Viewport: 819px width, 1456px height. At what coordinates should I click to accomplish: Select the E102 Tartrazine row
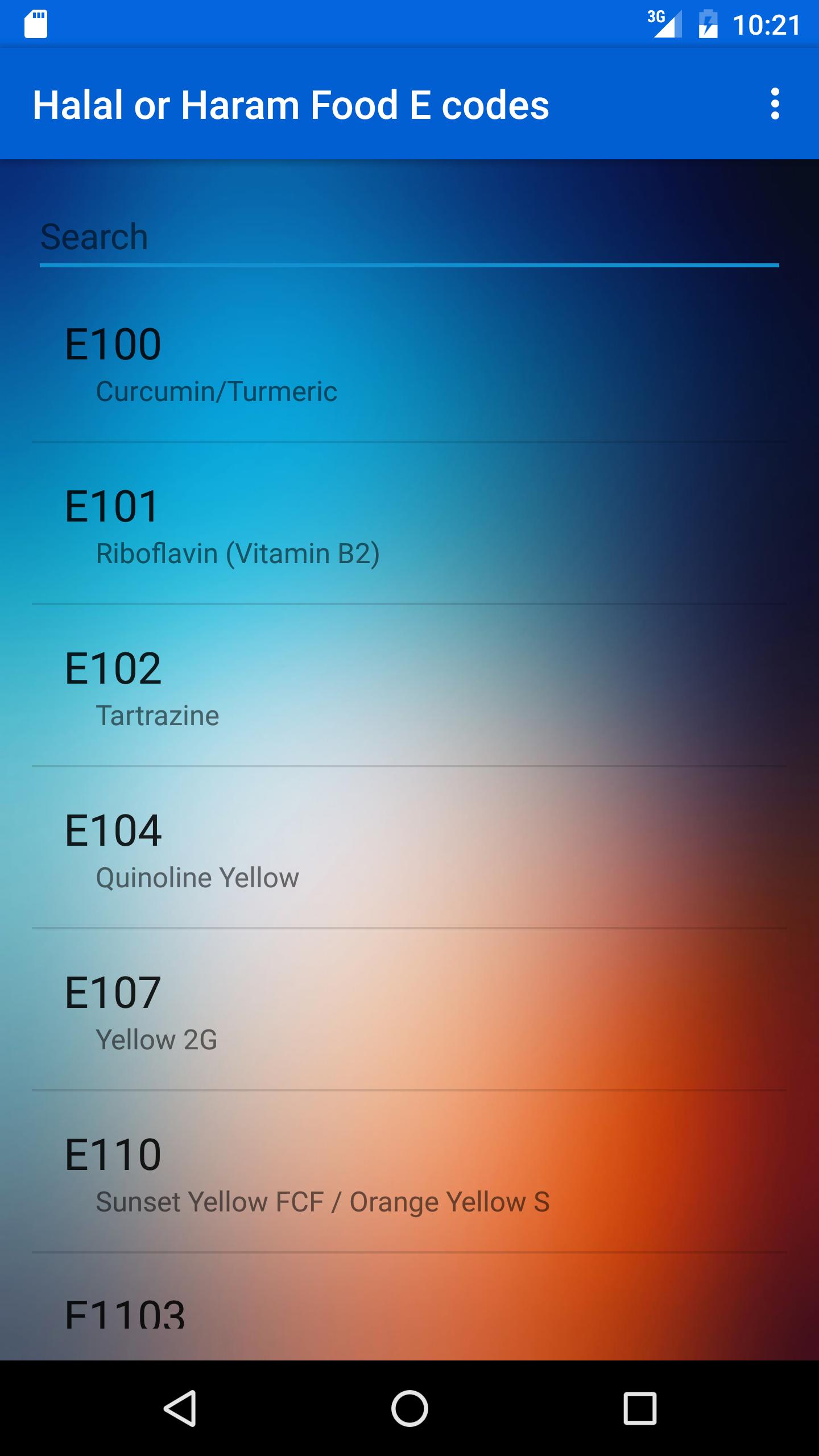[x=408, y=688]
